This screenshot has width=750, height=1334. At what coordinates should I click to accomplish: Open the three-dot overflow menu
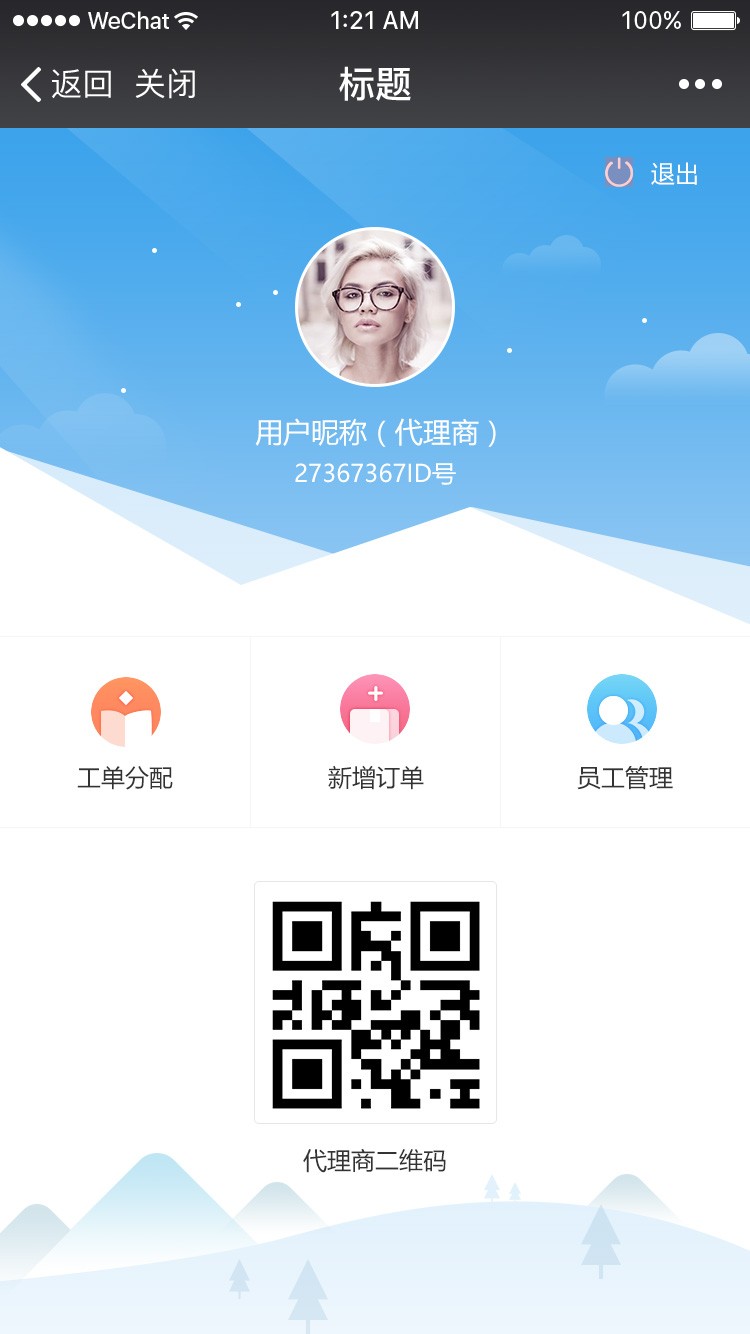[x=700, y=84]
